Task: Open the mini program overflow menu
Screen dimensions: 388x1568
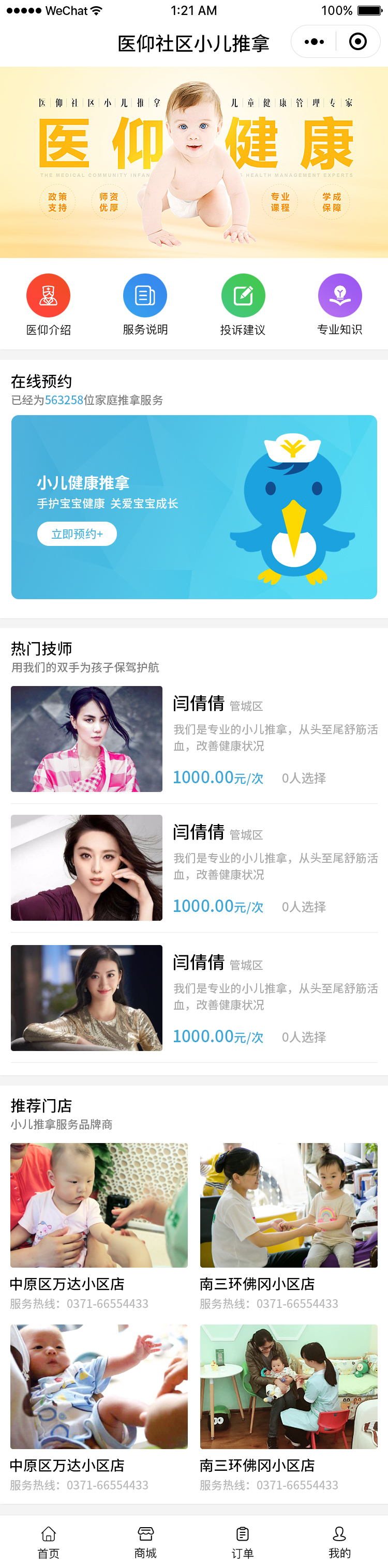Action: 315,42
